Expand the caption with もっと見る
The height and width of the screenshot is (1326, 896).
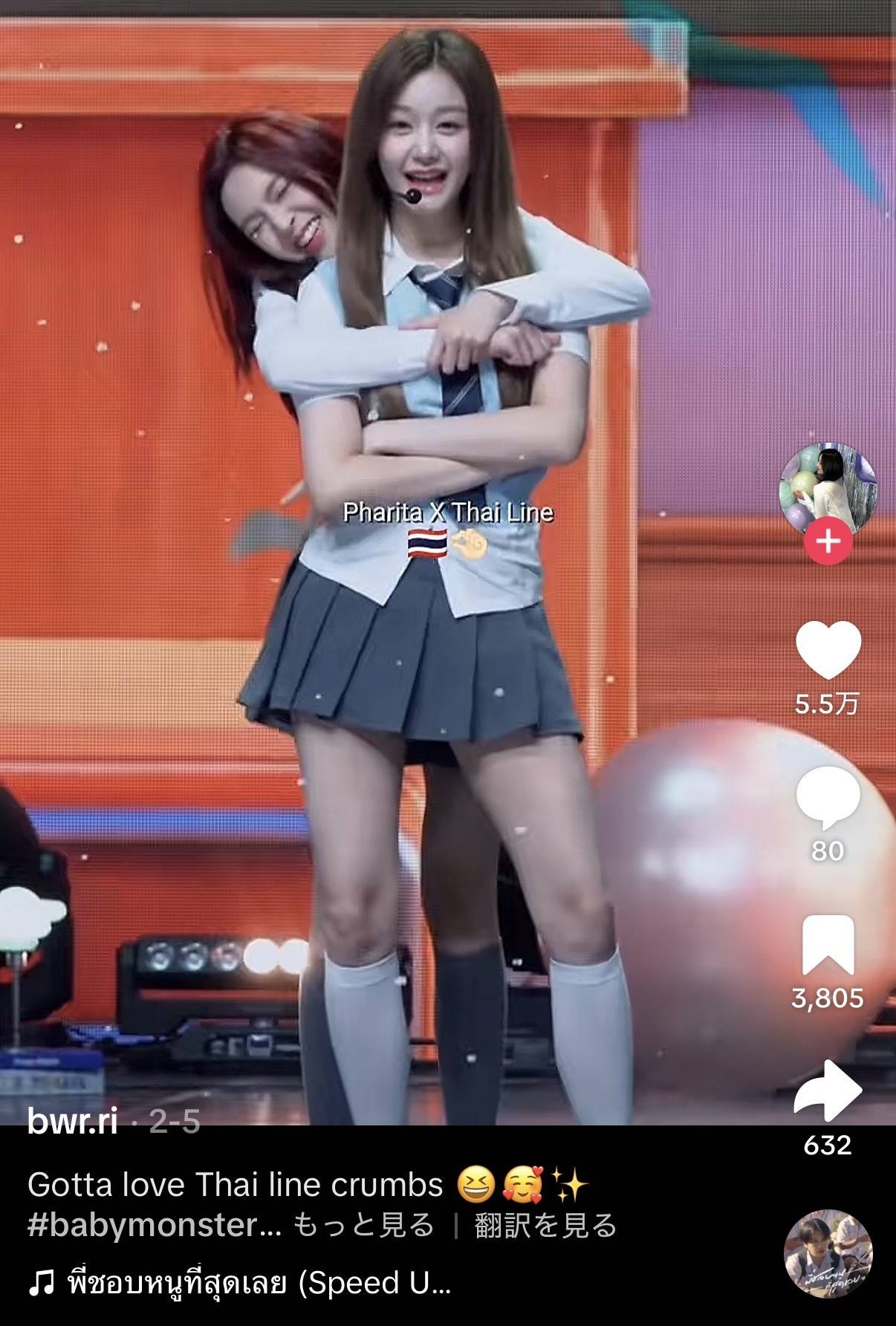(x=363, y=1225)
